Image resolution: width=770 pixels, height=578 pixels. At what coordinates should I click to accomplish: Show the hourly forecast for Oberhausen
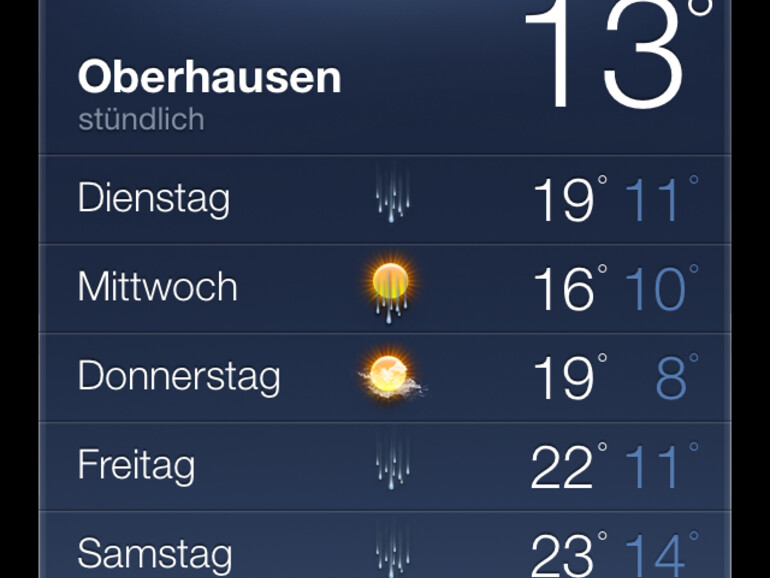141,119
